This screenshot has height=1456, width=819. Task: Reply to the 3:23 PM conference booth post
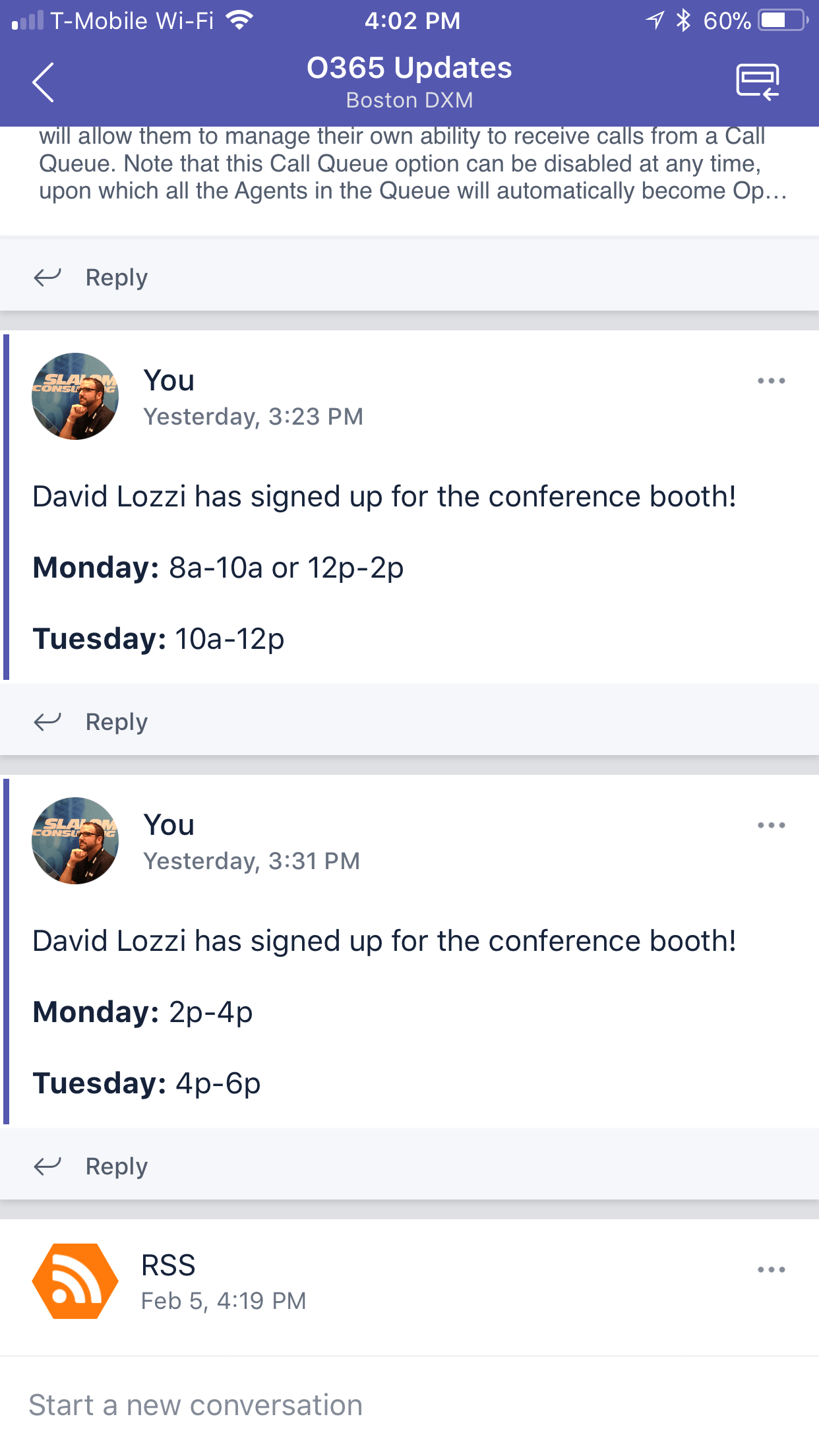coord(92,722)
